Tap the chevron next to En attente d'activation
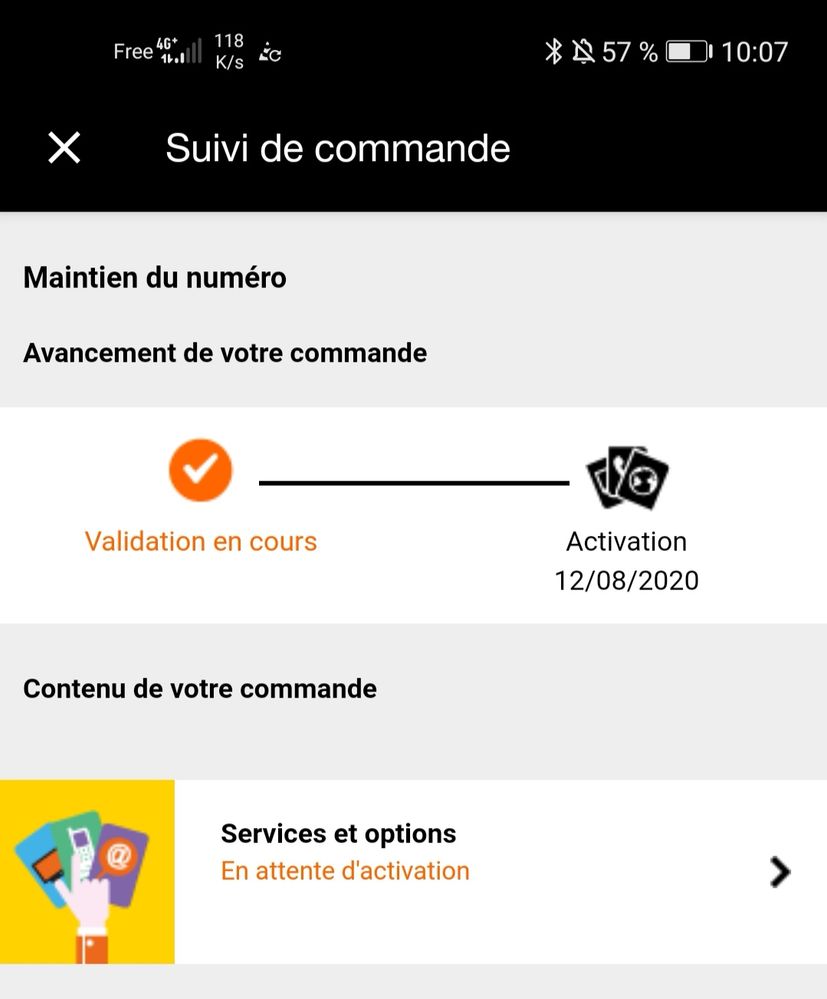 pos(779,871)
